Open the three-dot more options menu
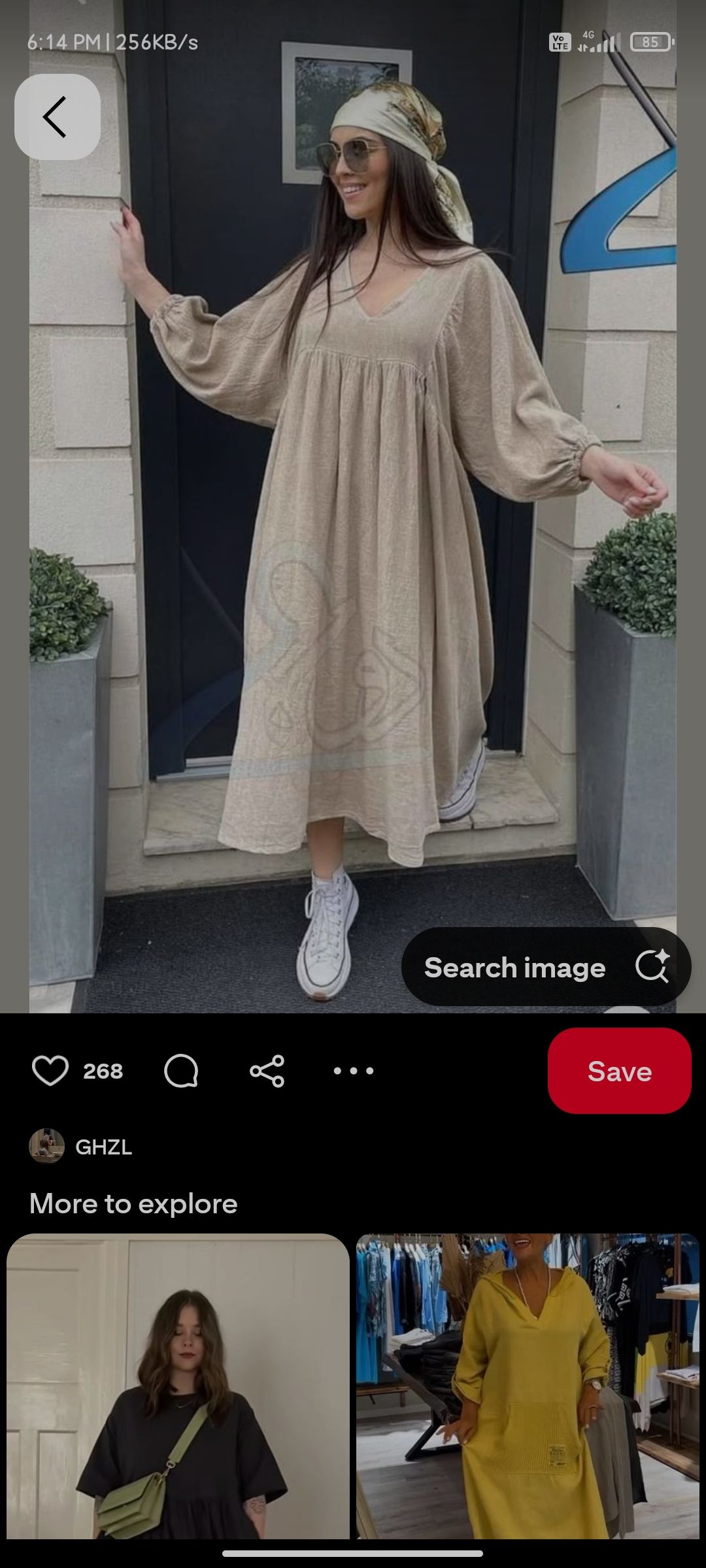This screenshot has height=1568, width=706. click(354, 1071)
